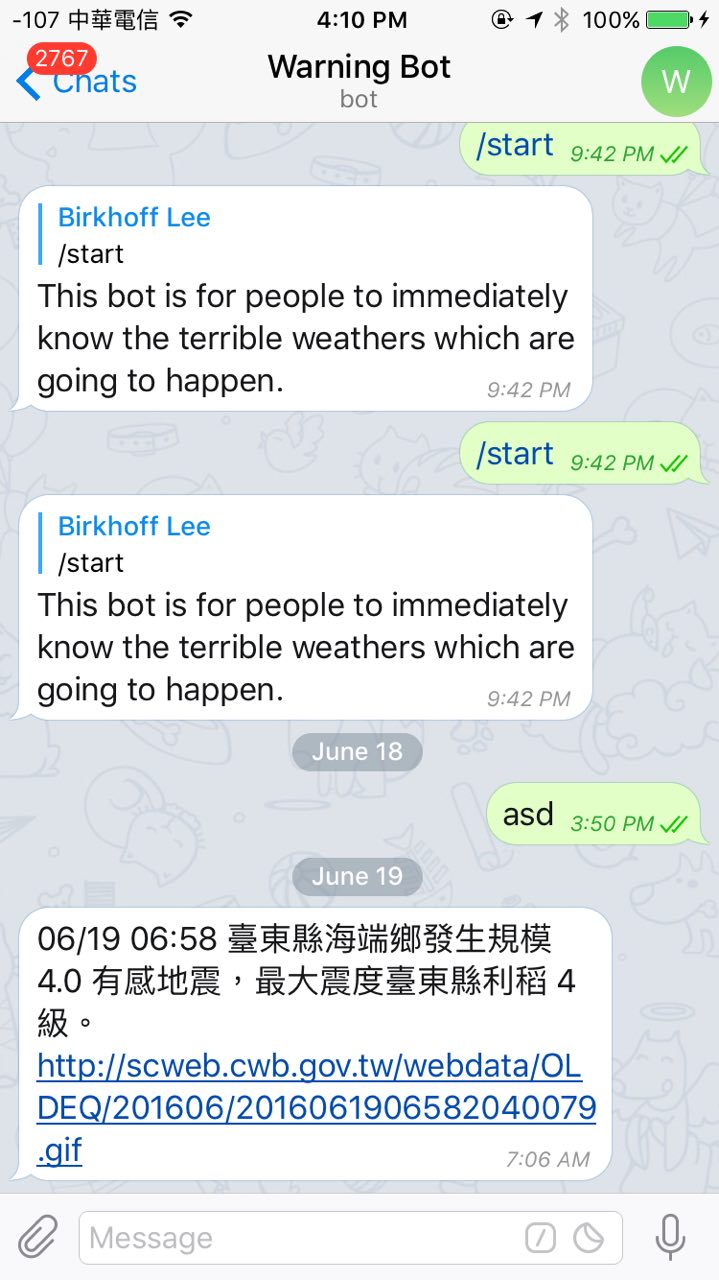Image resolution: width=719 pixels, height=1280 pixels.
Task: Go back to Chats list
Action: point(76,81)
